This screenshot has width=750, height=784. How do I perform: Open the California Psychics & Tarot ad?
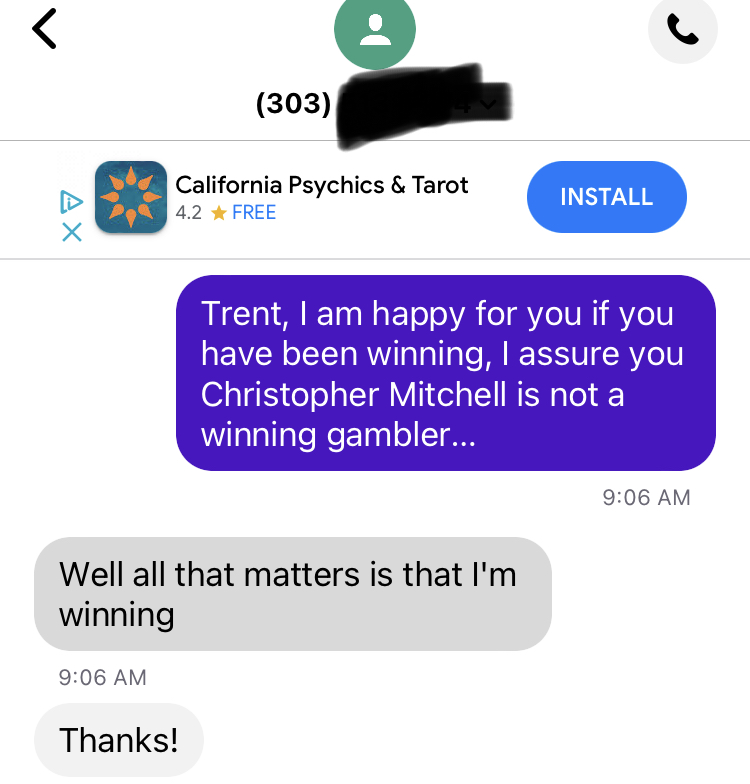point(320,185)
